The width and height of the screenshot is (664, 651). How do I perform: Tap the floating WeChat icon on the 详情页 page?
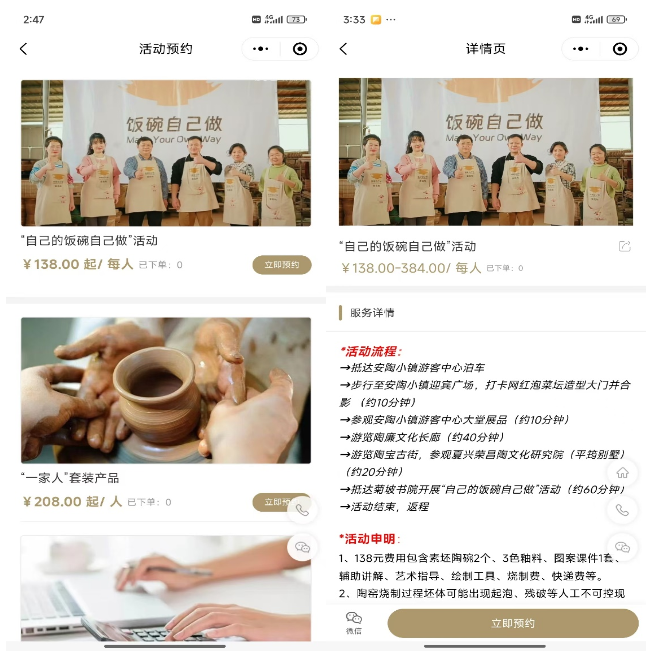(x=622, y=547)
